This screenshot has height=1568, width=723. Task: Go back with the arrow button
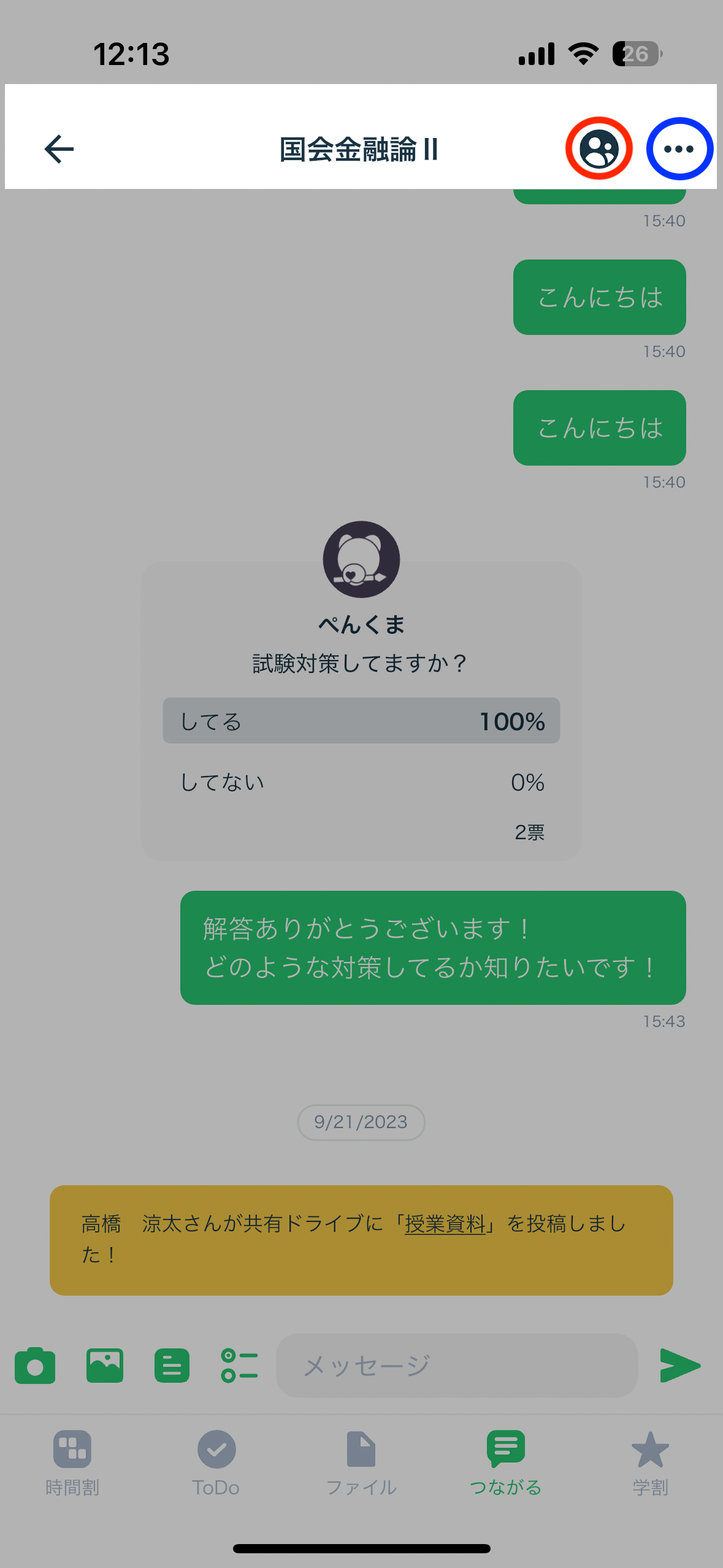58,148
